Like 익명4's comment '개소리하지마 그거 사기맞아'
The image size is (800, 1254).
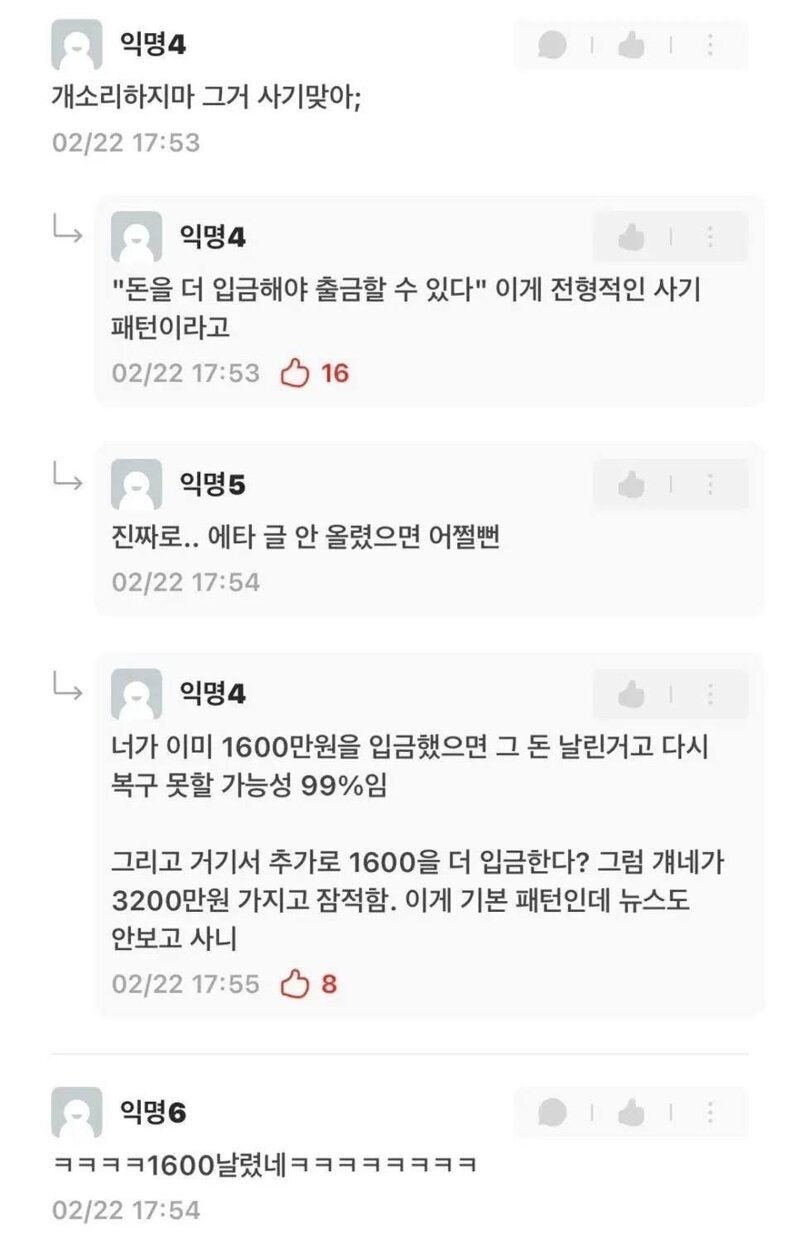(x=631, y=45)
